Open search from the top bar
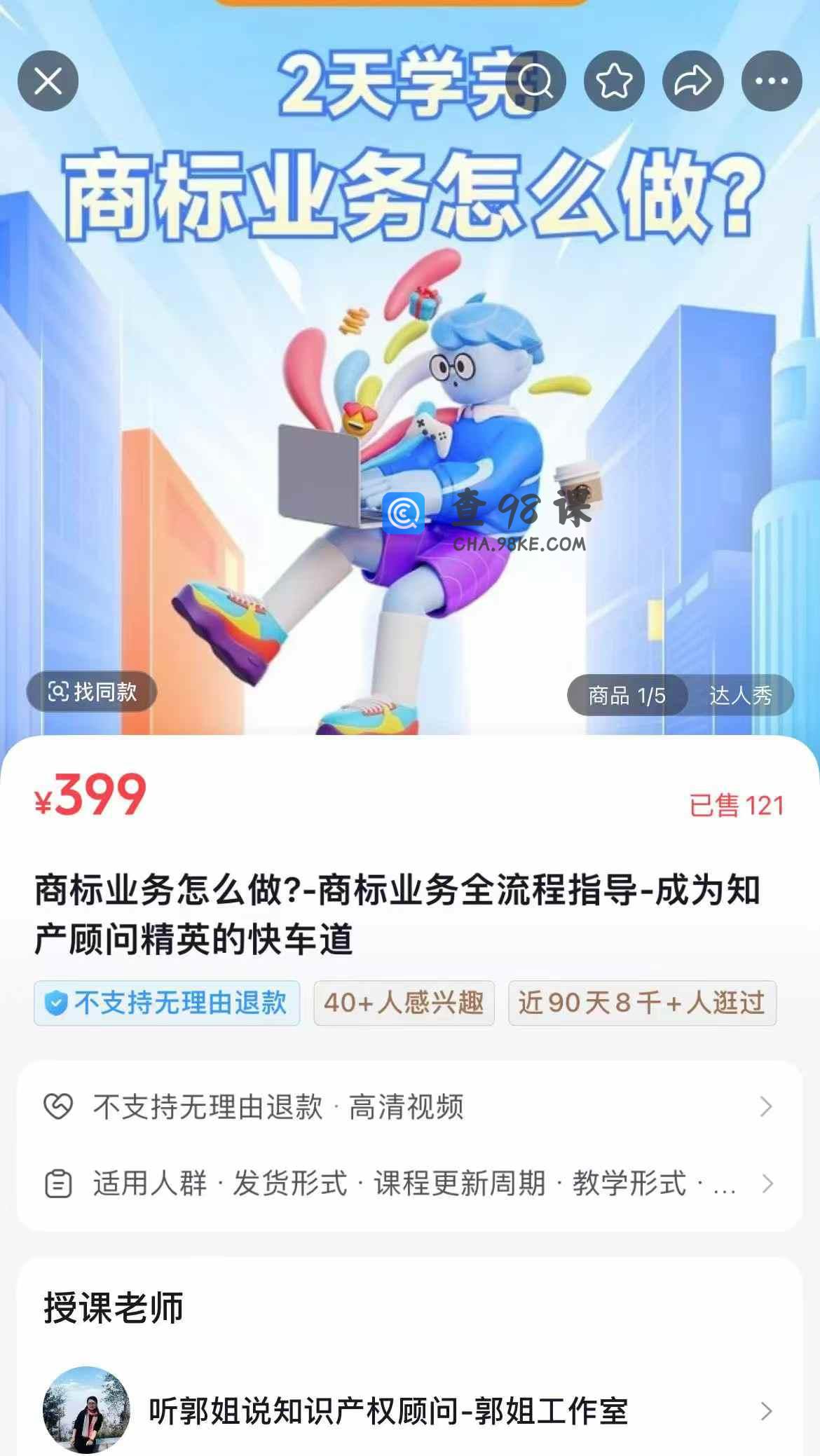This screenshot has width=820, height=1456. click(x=535, y=81)
